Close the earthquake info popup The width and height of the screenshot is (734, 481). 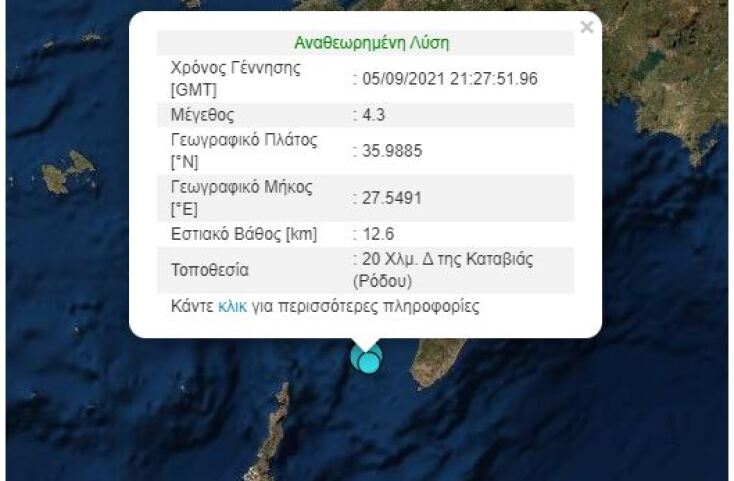point(586,27)
